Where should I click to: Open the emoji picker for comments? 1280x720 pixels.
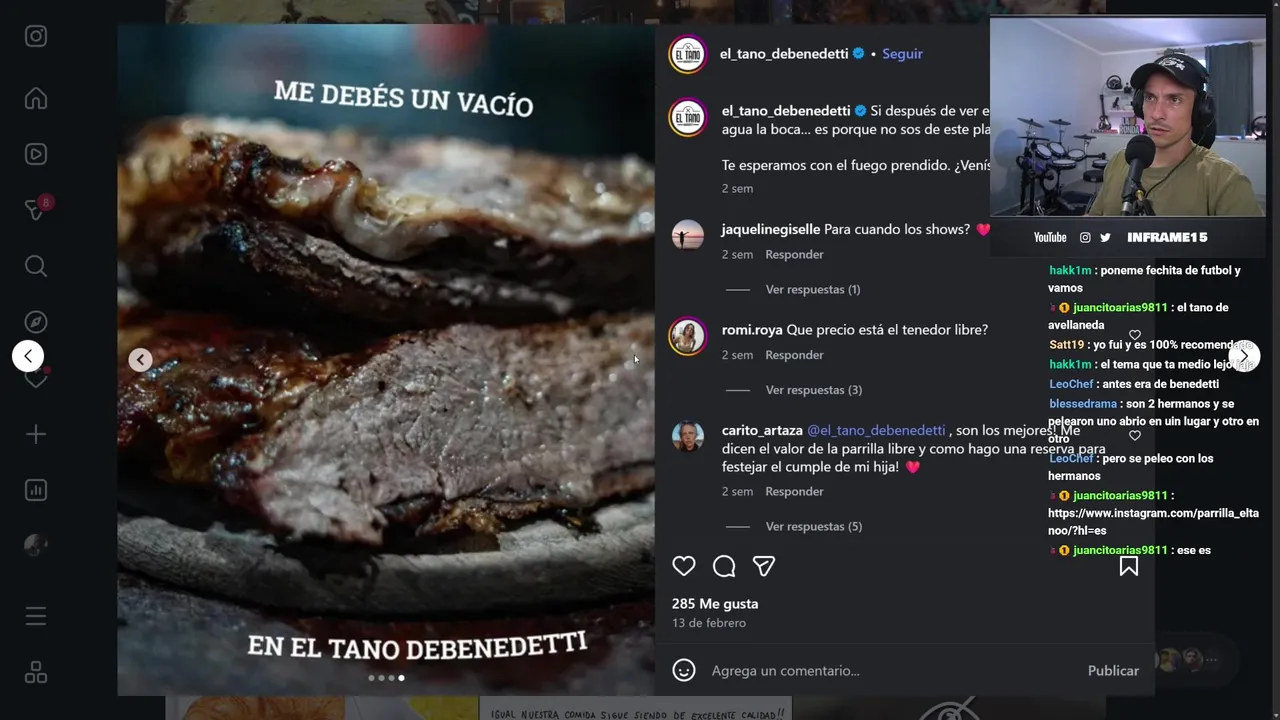tap(684, 671)
